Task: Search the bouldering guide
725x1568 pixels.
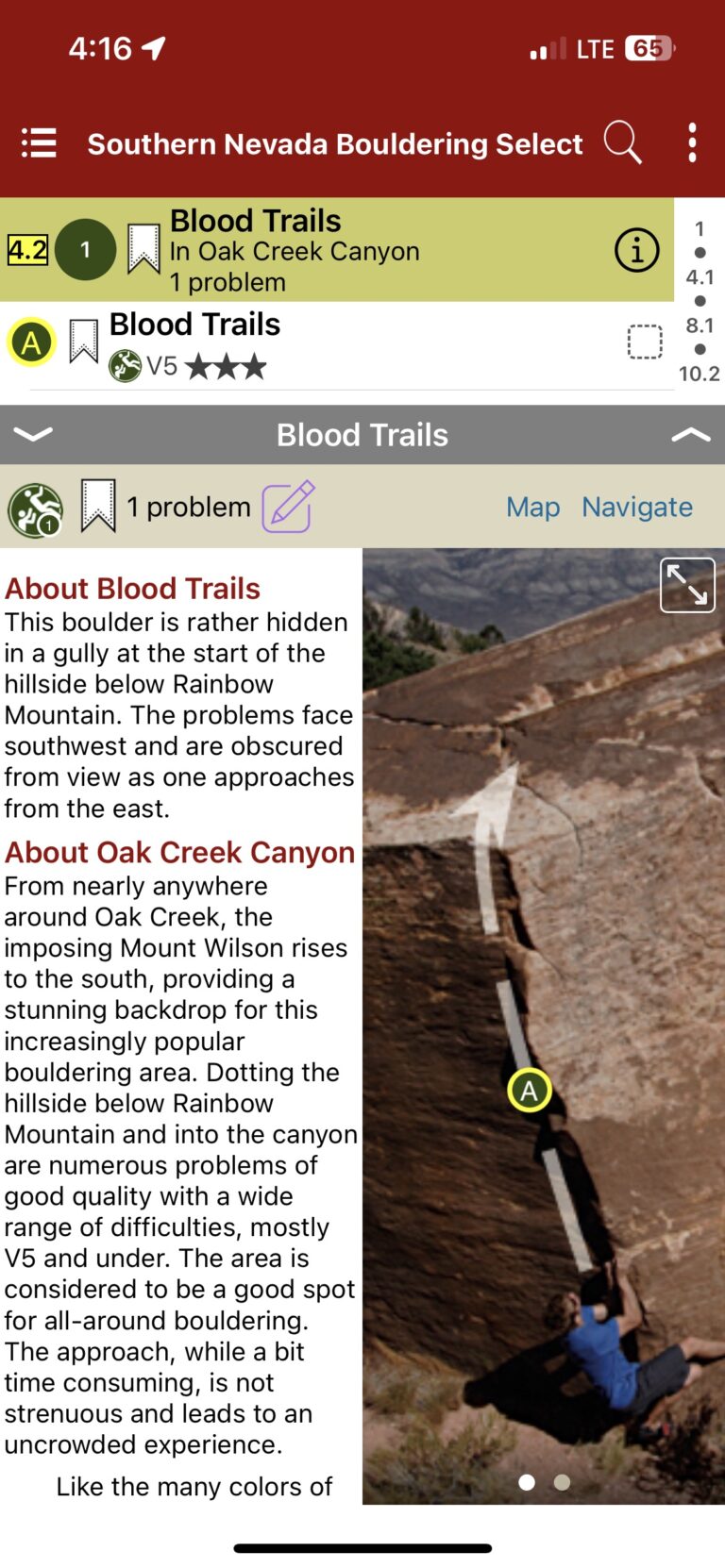Action: [x=622, y=142]
